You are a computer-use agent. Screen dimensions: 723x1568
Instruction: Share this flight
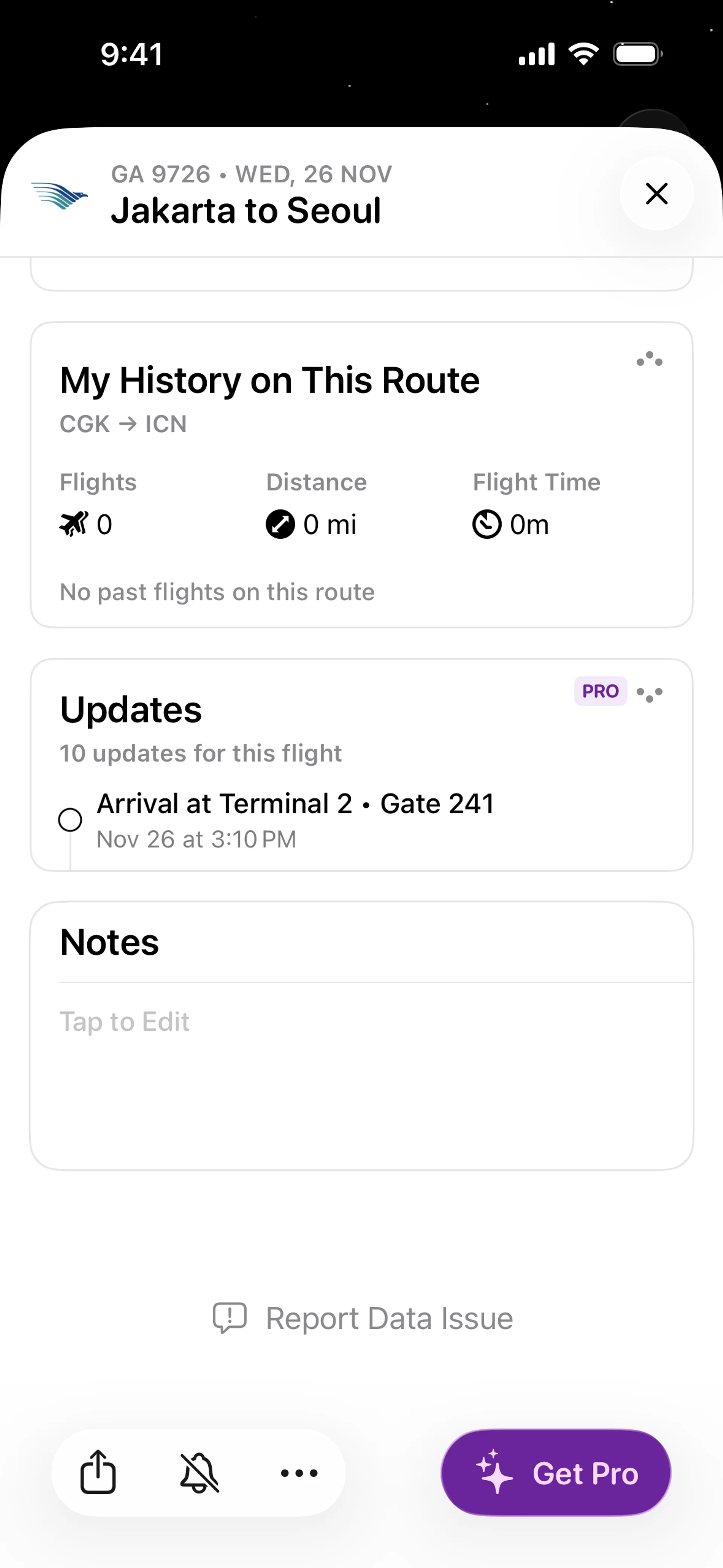98,1472
